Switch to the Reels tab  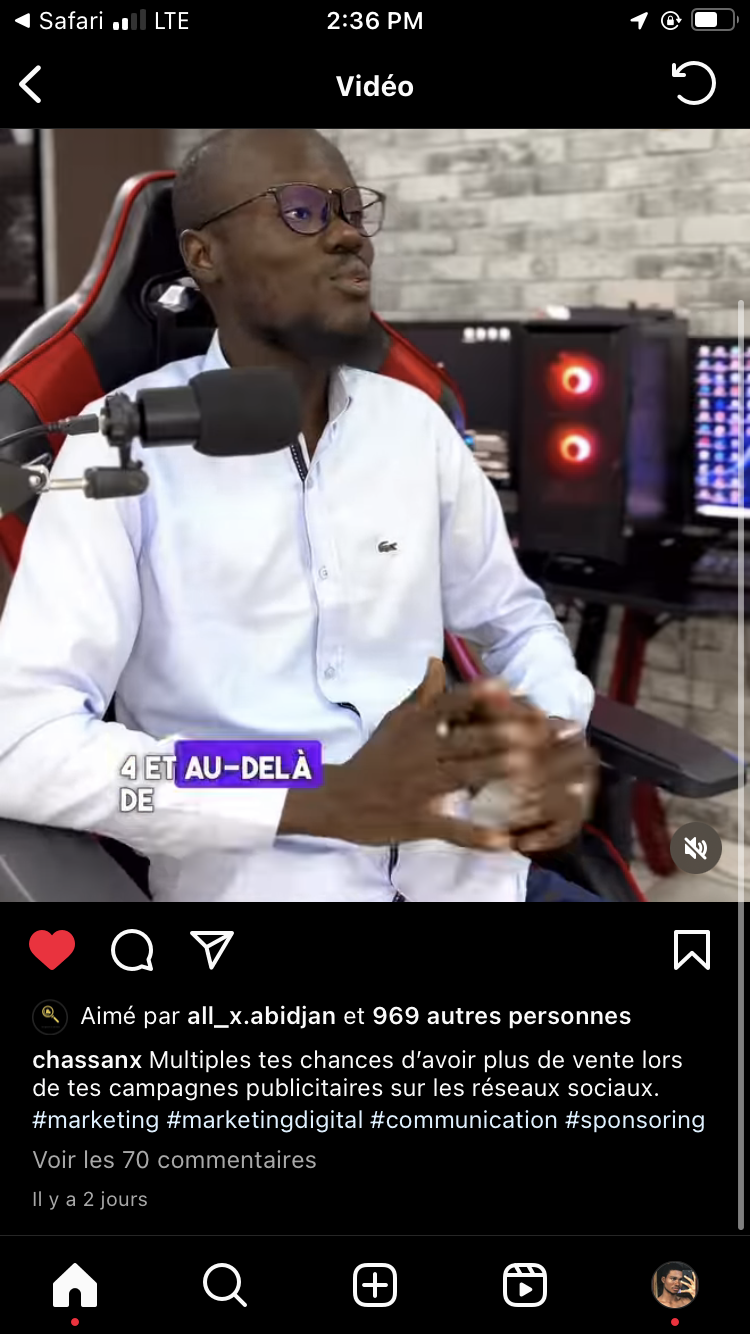(x=525, y=1285)
